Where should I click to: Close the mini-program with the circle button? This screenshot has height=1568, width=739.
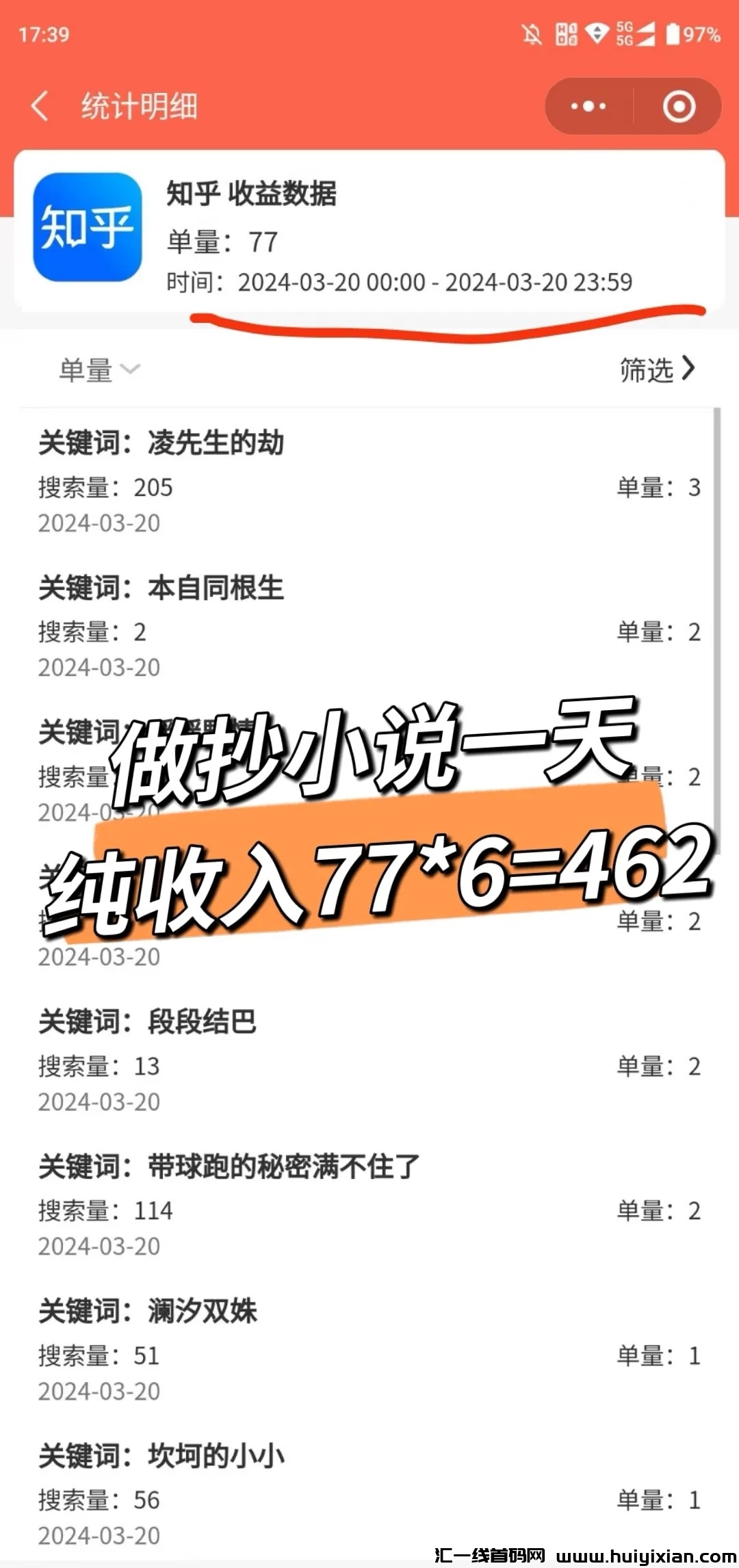click(679, 107)
